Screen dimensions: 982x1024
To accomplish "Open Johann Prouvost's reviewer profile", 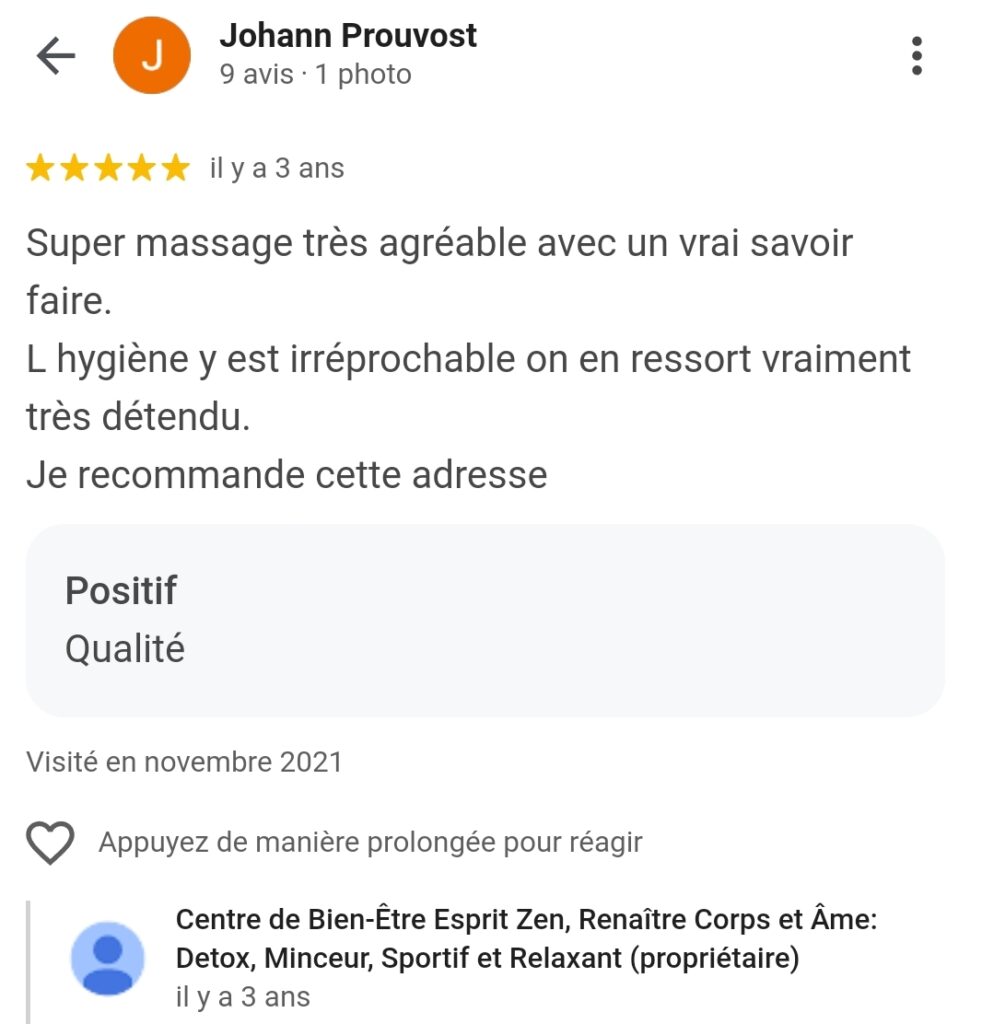I will [348, 36].
